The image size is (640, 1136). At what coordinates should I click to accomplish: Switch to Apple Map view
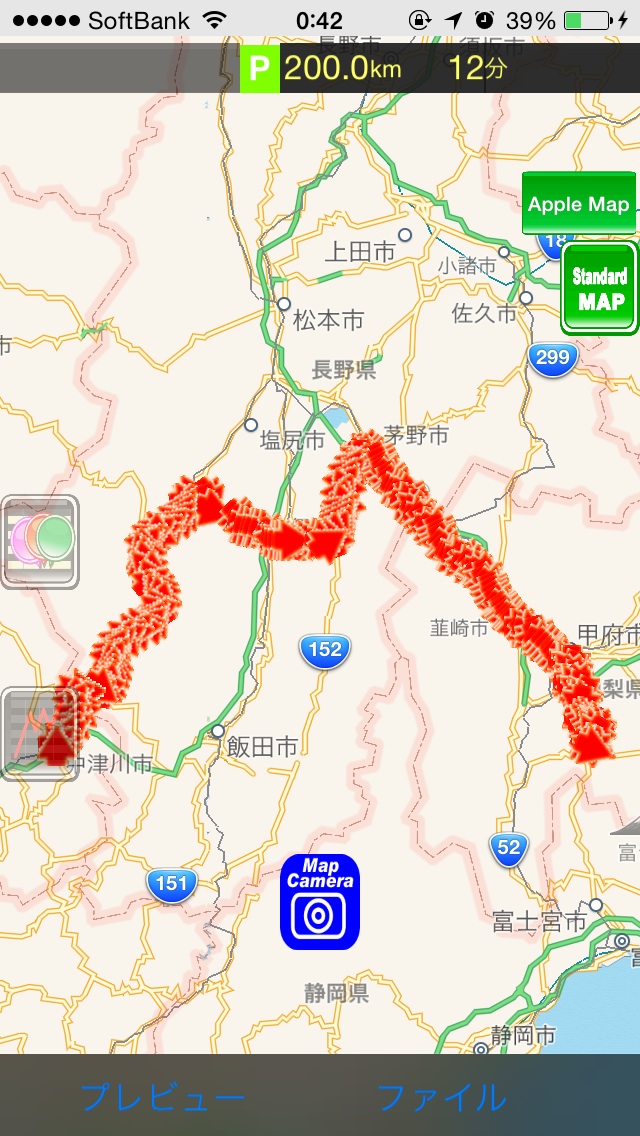(578, 204)
